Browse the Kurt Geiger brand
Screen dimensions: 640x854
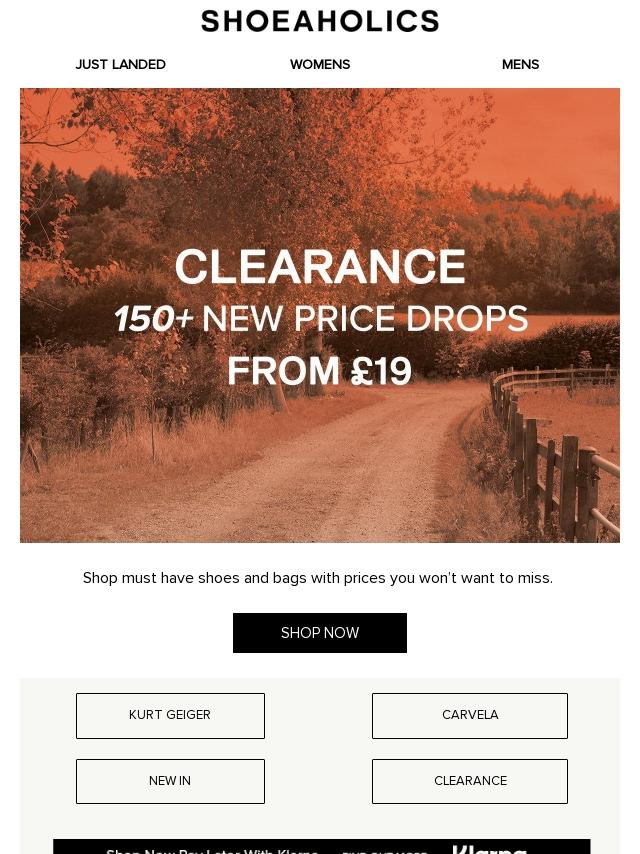(x=170, y=716)
